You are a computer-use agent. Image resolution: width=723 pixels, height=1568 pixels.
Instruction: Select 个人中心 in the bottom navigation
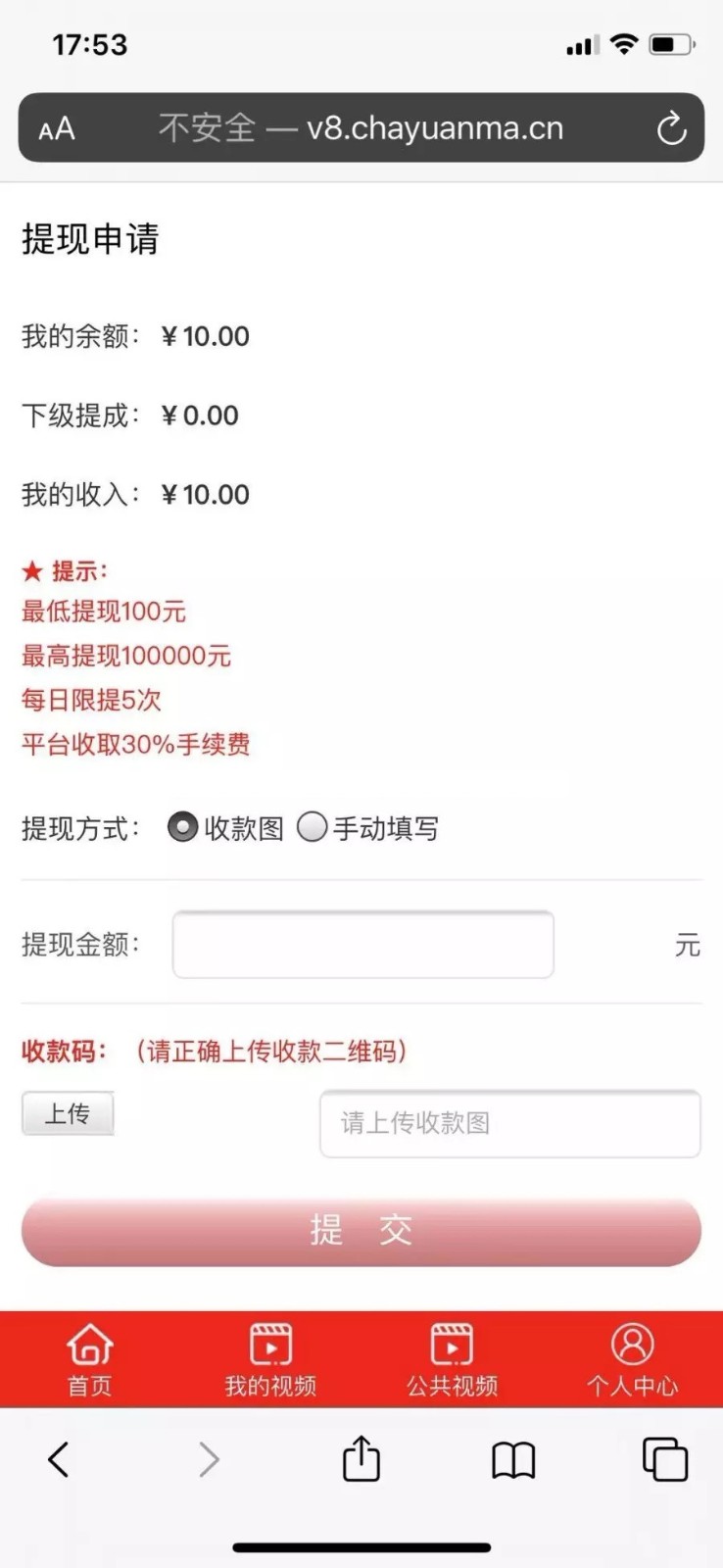[633, 1357]
